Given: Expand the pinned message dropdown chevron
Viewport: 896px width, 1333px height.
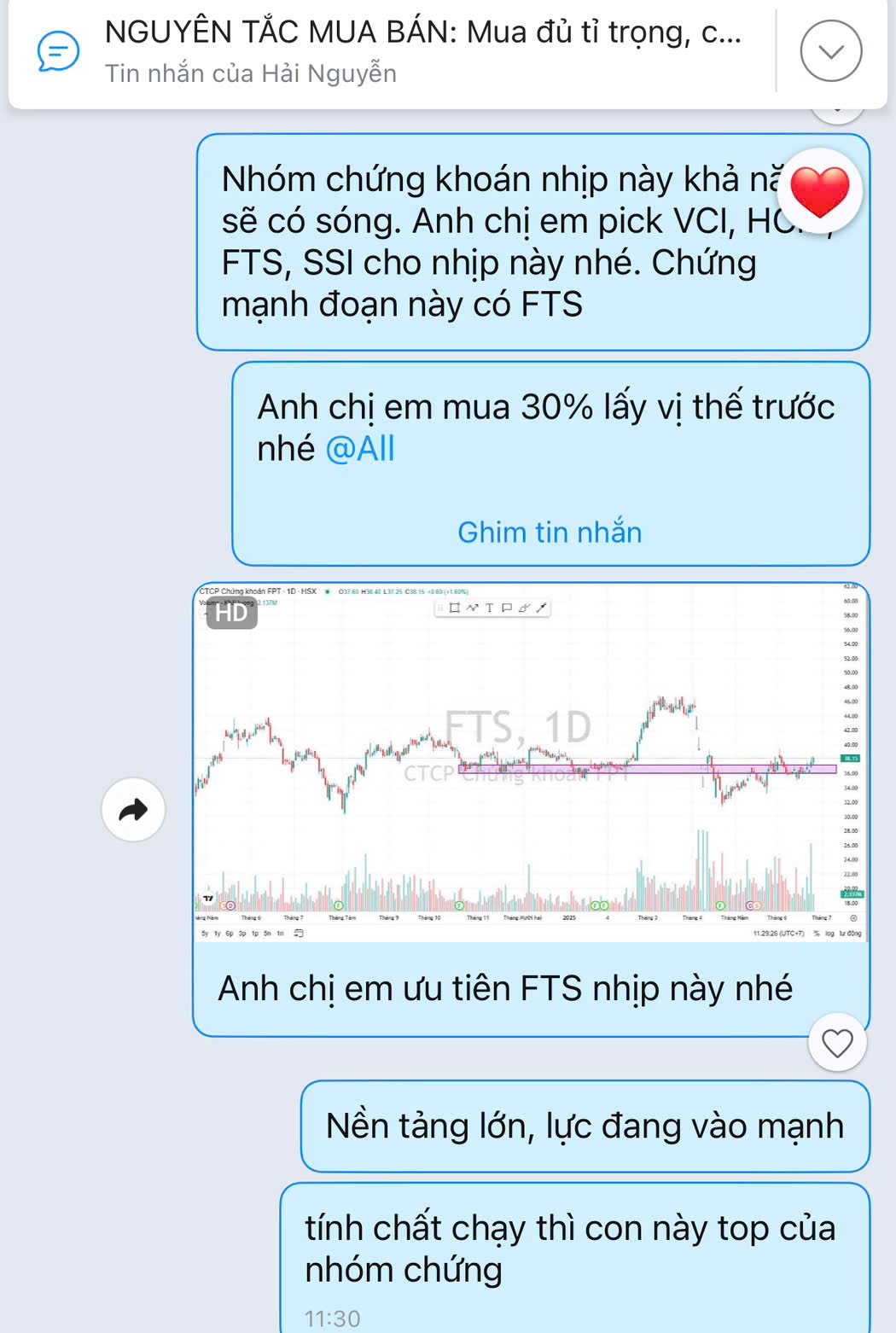Looking at the screenshot, I should [830, 51].
